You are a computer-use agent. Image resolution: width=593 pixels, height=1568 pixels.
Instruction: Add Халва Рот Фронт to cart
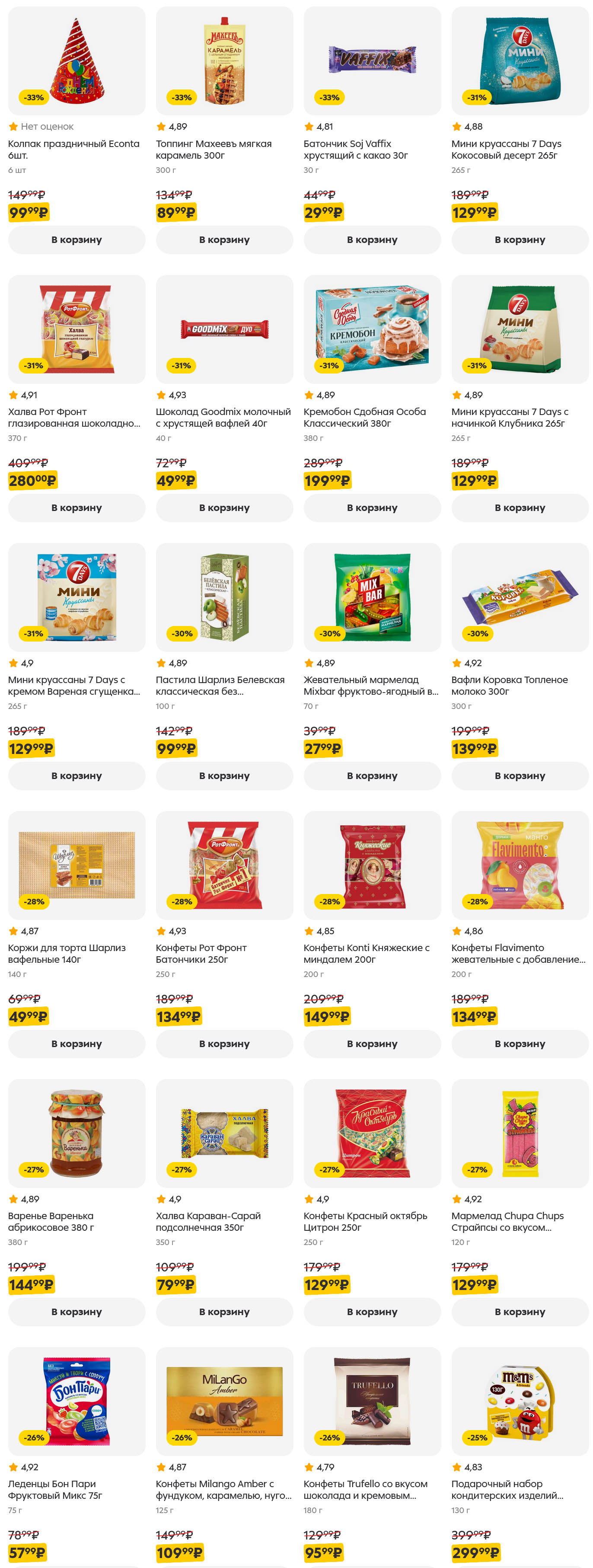click(76, 508)
